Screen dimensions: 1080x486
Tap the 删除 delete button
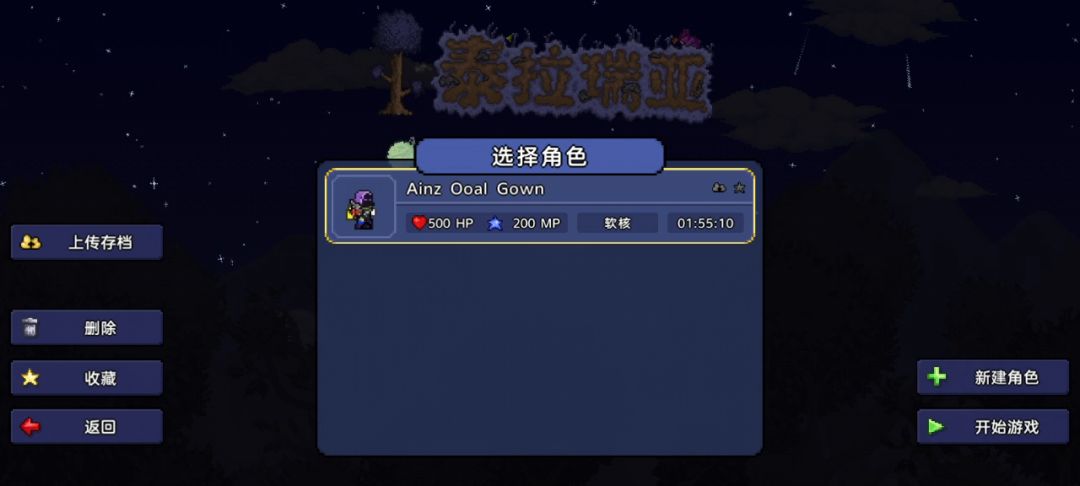[87, 328]
